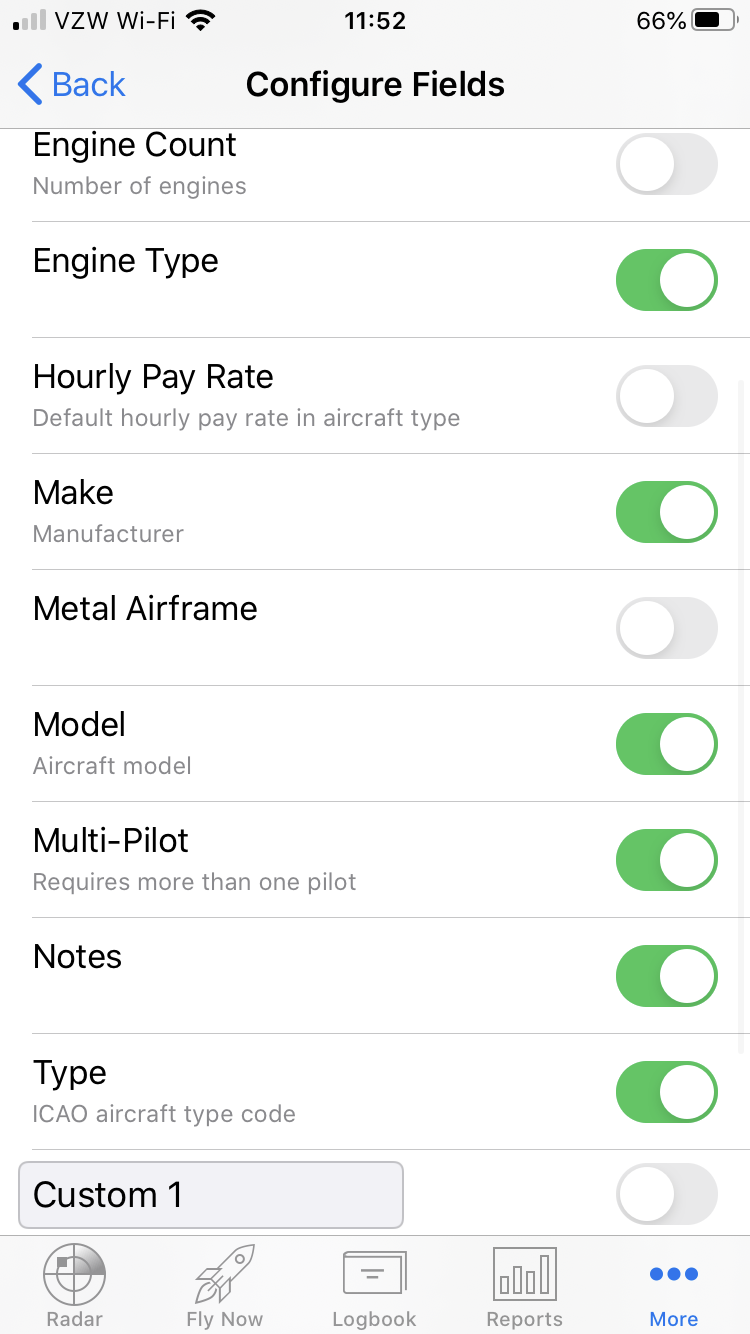750x1334 pixels.
Task: Toggle off the Notes field
Action: coord(667,976)
